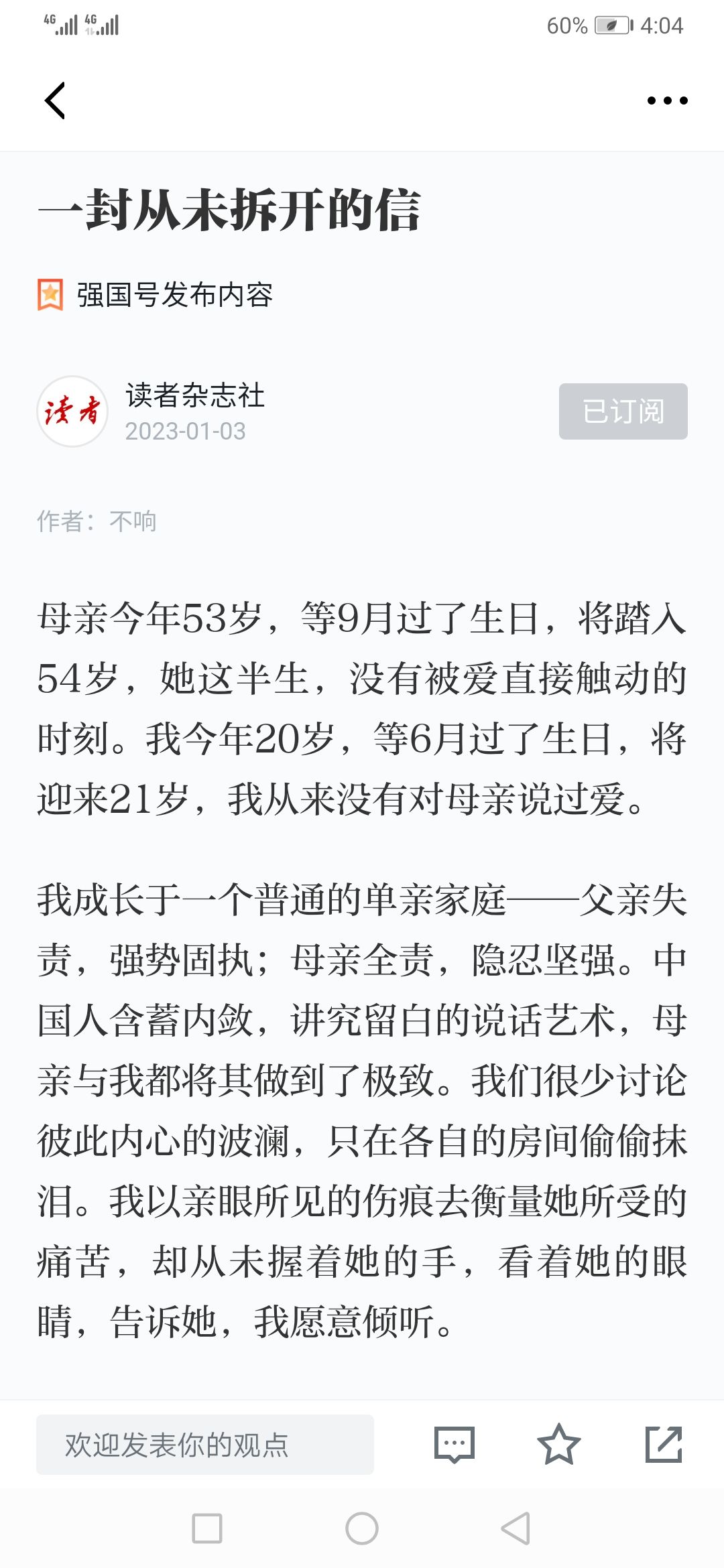Open 读者杂志社 publisher profile
724x1568 pixels.
tap(194, 395)
